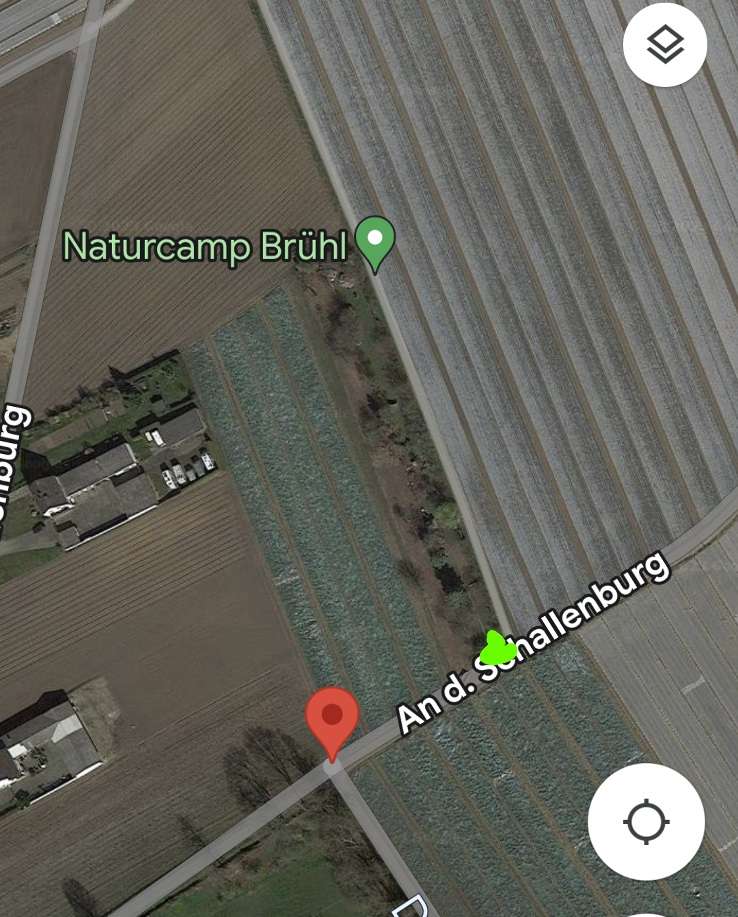This screenshot has height=917, width=738.
Task: Click the green pin's white circle center
Action: coord(375,237)
